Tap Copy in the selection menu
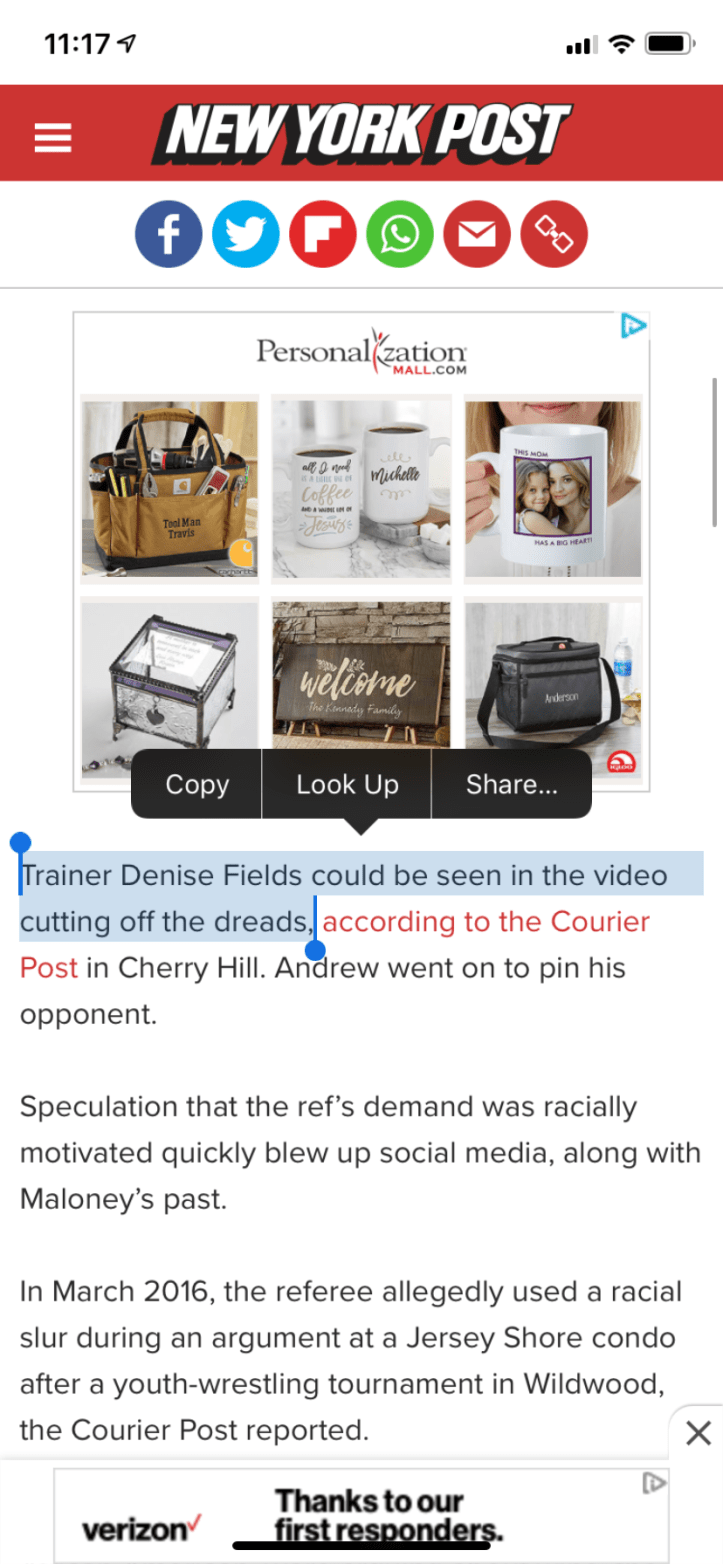The height and width of the screenshot is (1564, 723). [197, 785]
